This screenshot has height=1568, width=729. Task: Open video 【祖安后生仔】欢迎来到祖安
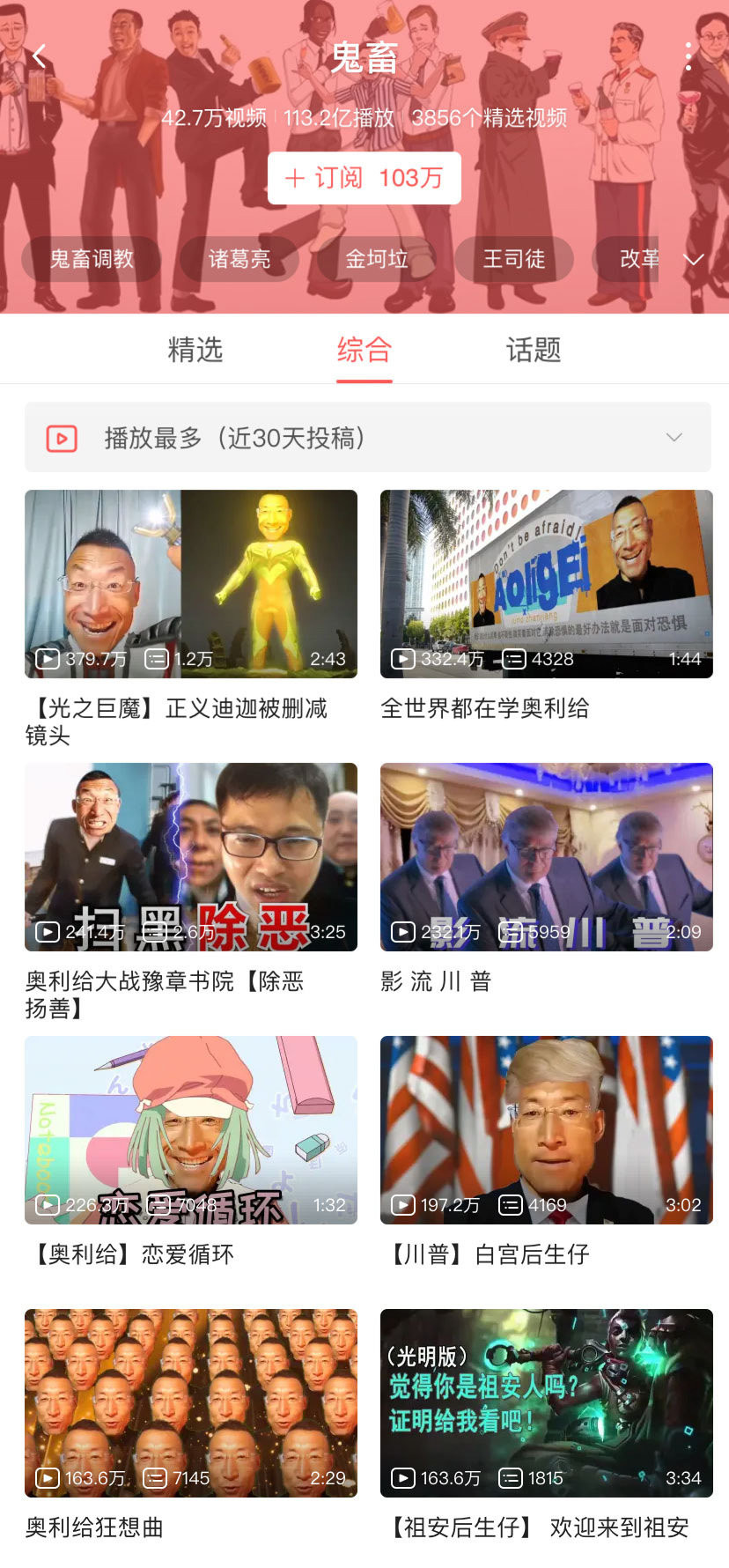coord(546,1403)
